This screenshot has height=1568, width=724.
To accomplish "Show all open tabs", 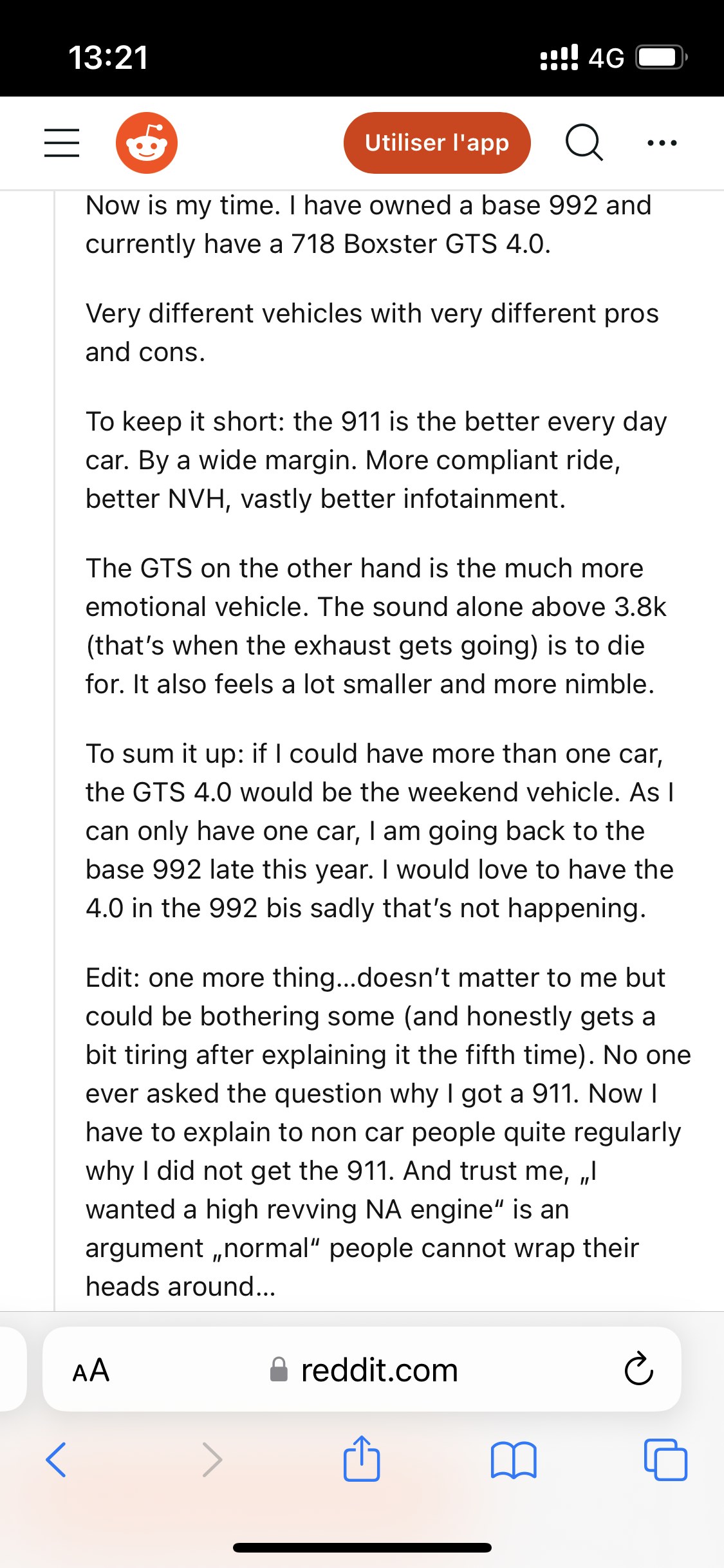I will [665, 1459].
